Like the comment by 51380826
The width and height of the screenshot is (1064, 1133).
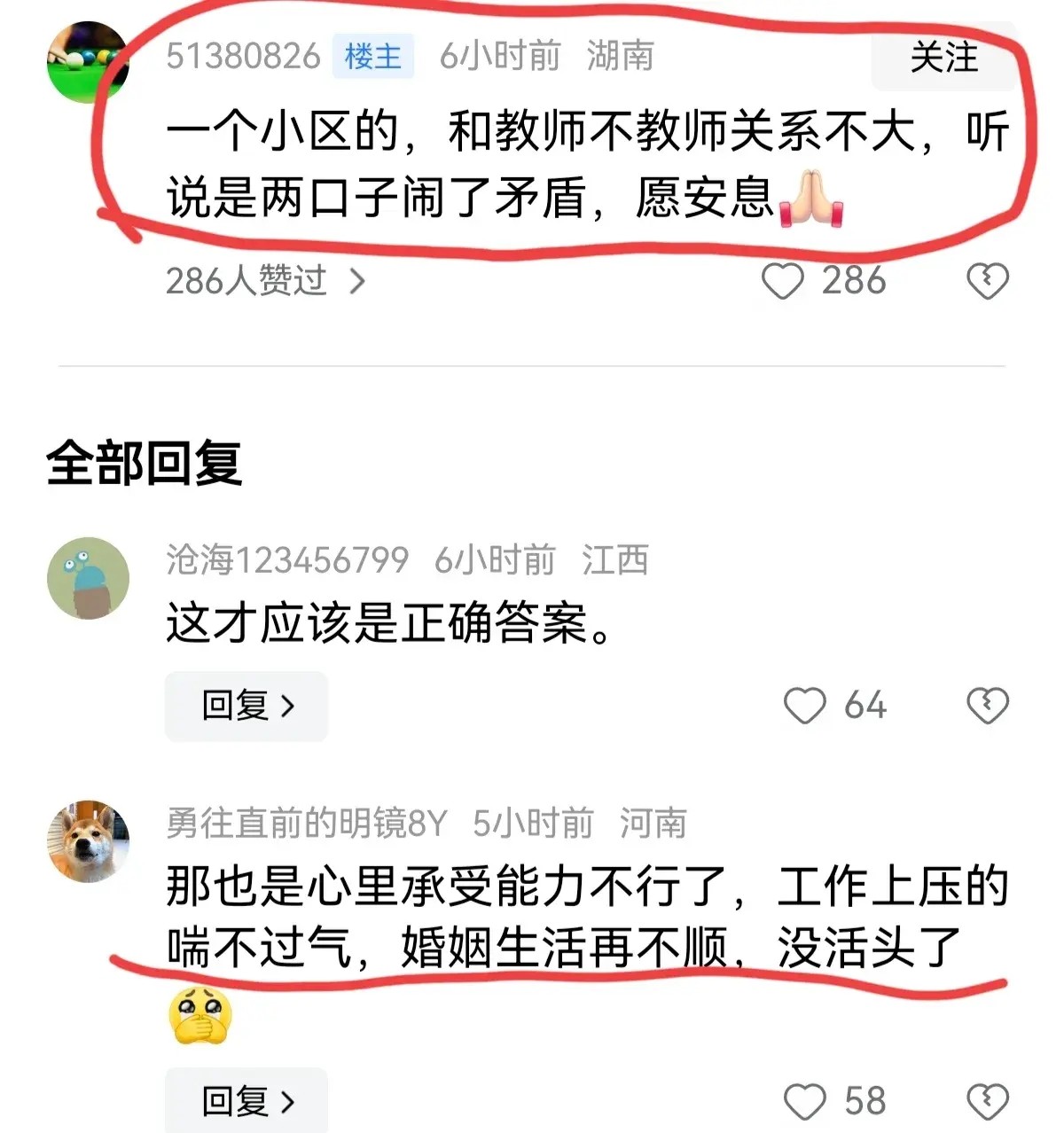[783, 282]
